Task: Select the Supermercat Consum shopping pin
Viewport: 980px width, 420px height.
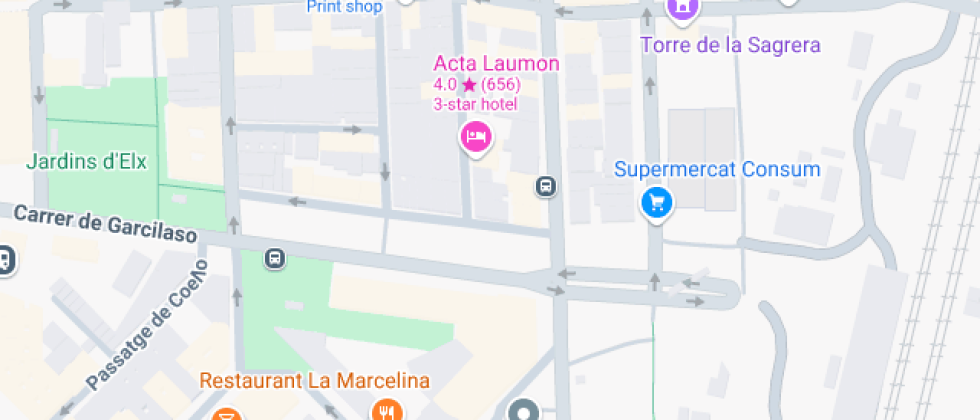Action: (656, 203)
